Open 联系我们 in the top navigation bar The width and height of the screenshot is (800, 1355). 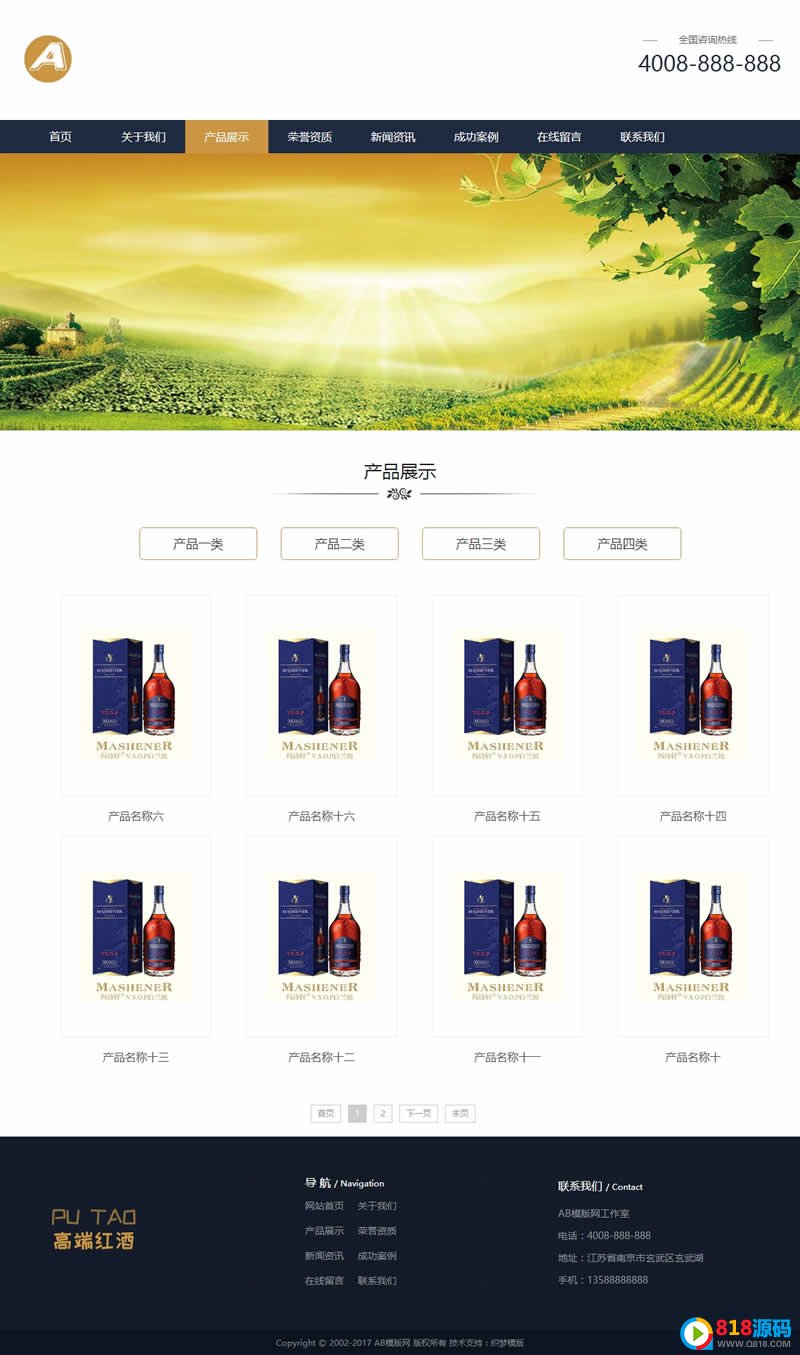click(x=642, y=137)
